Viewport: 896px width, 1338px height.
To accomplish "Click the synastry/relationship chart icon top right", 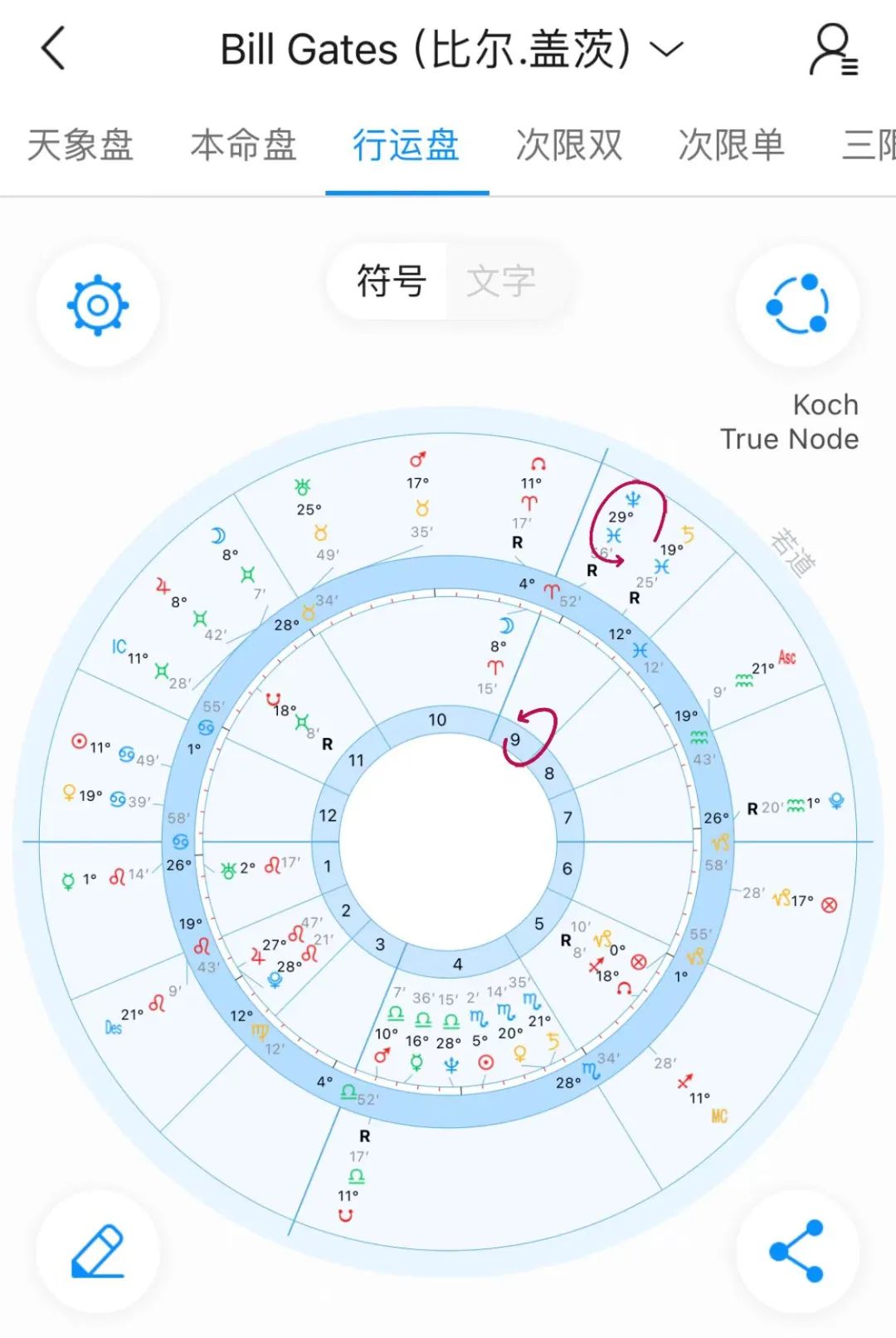I will (x=798, y=305).
